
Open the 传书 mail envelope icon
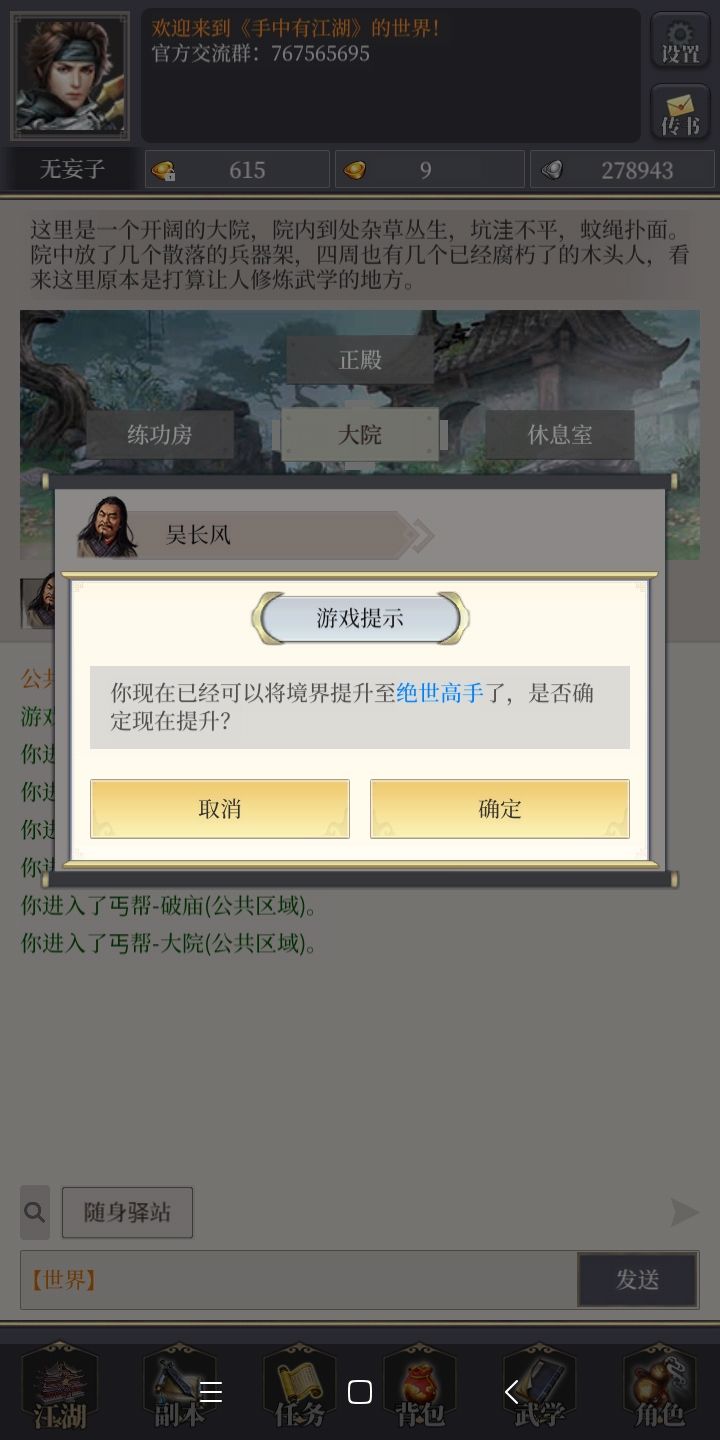[680, 112]
